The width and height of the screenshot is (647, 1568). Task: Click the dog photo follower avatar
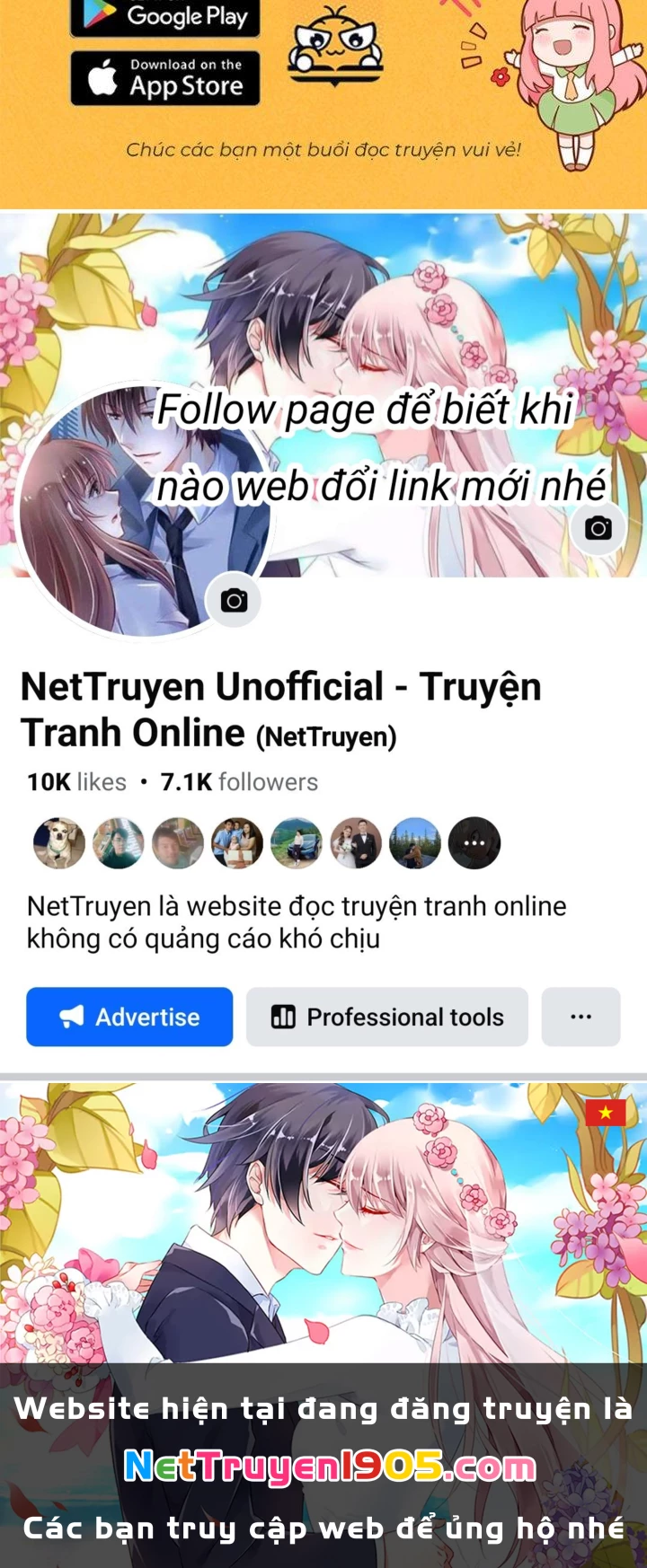pos(59,842)
